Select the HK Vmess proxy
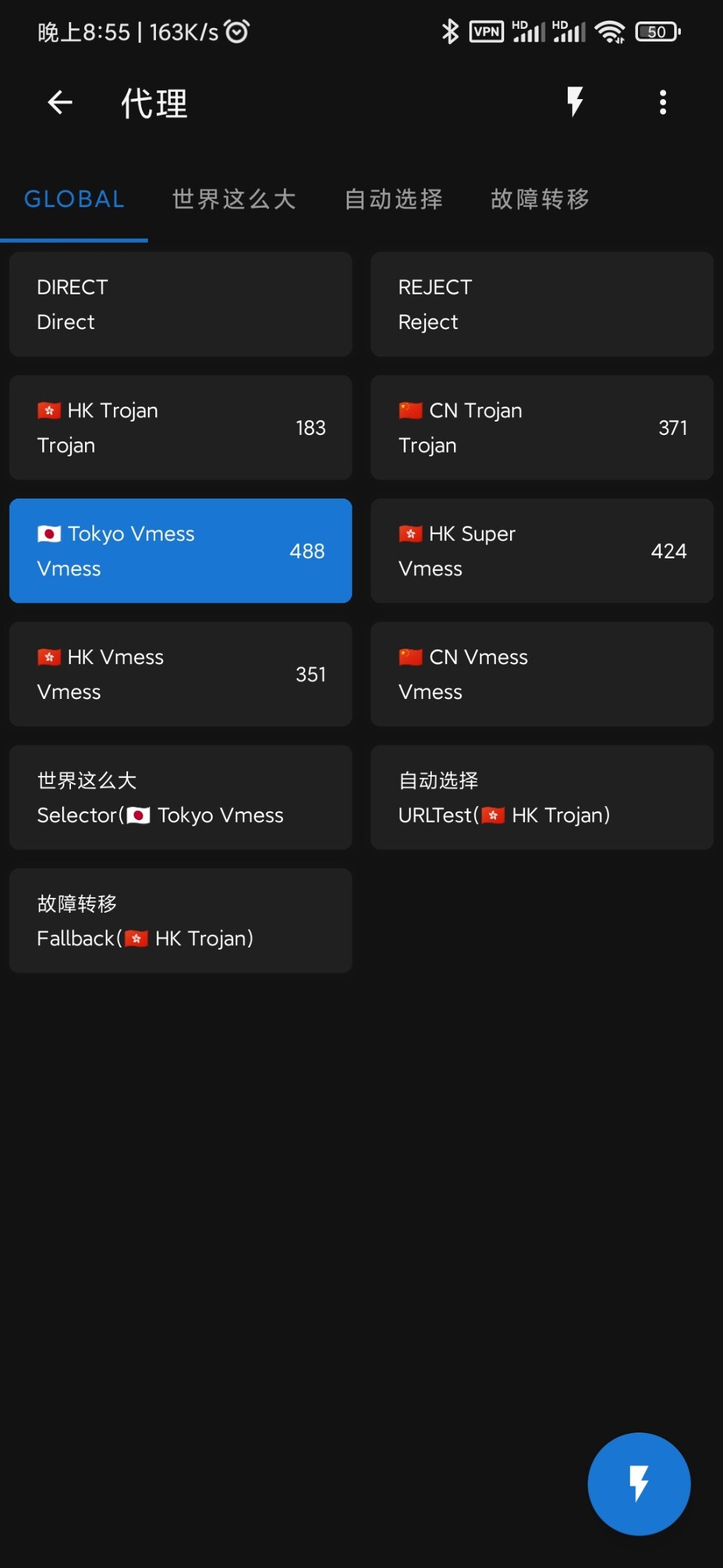The height and width of the screenshot is (1568, 723). (180, 674)
